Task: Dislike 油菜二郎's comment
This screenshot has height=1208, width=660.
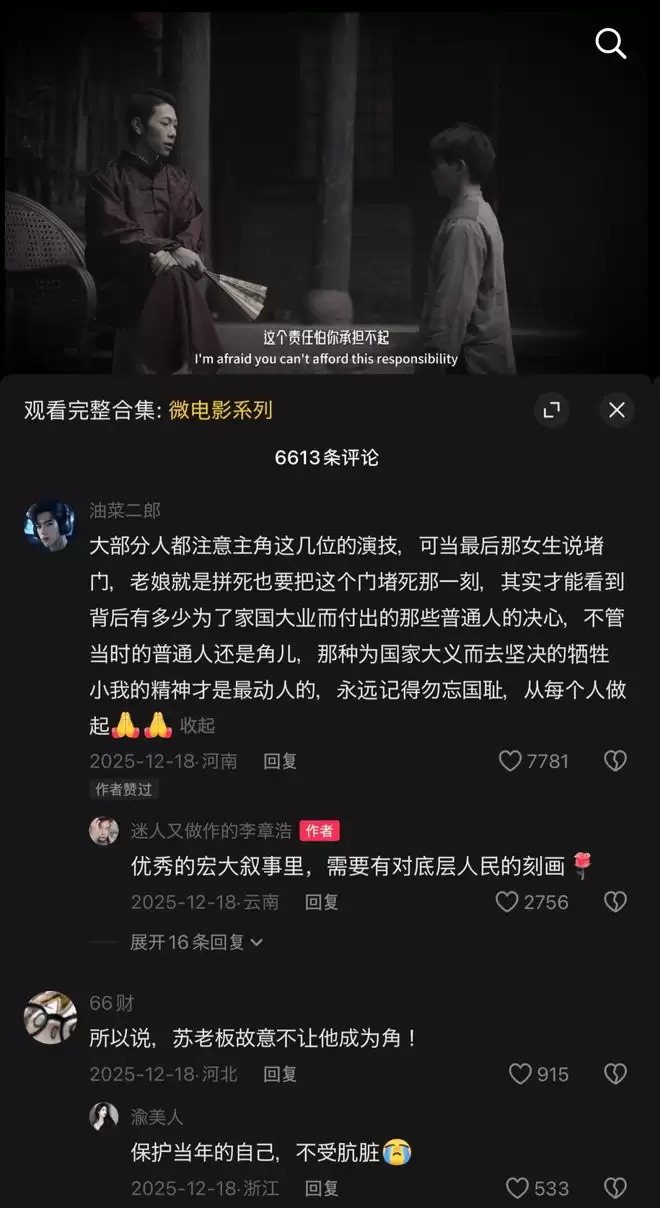Action: 615,761
